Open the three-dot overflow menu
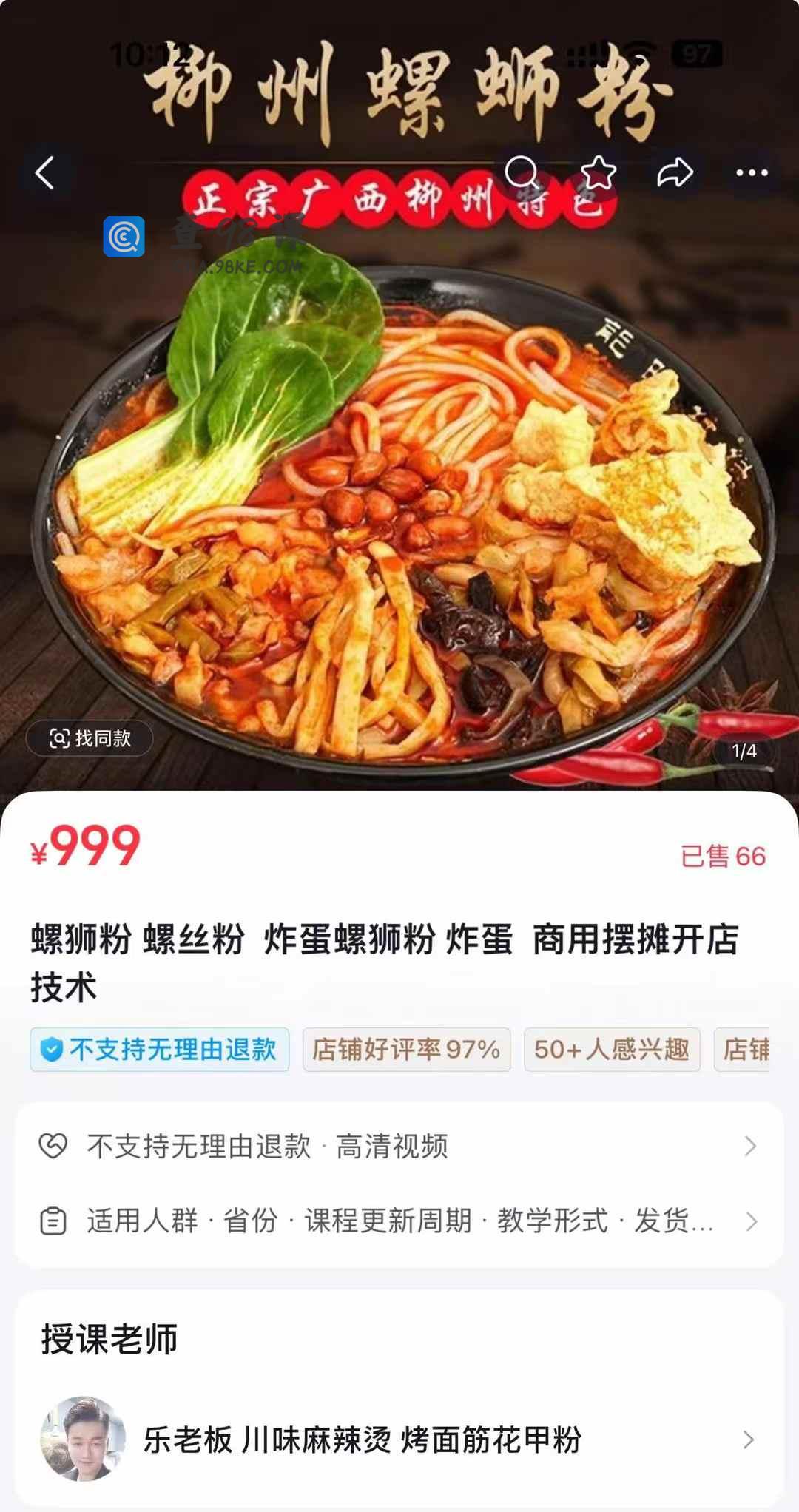The height and width of the screenshot is (1512, 799). pyautogui.click(x=752, y=173)
